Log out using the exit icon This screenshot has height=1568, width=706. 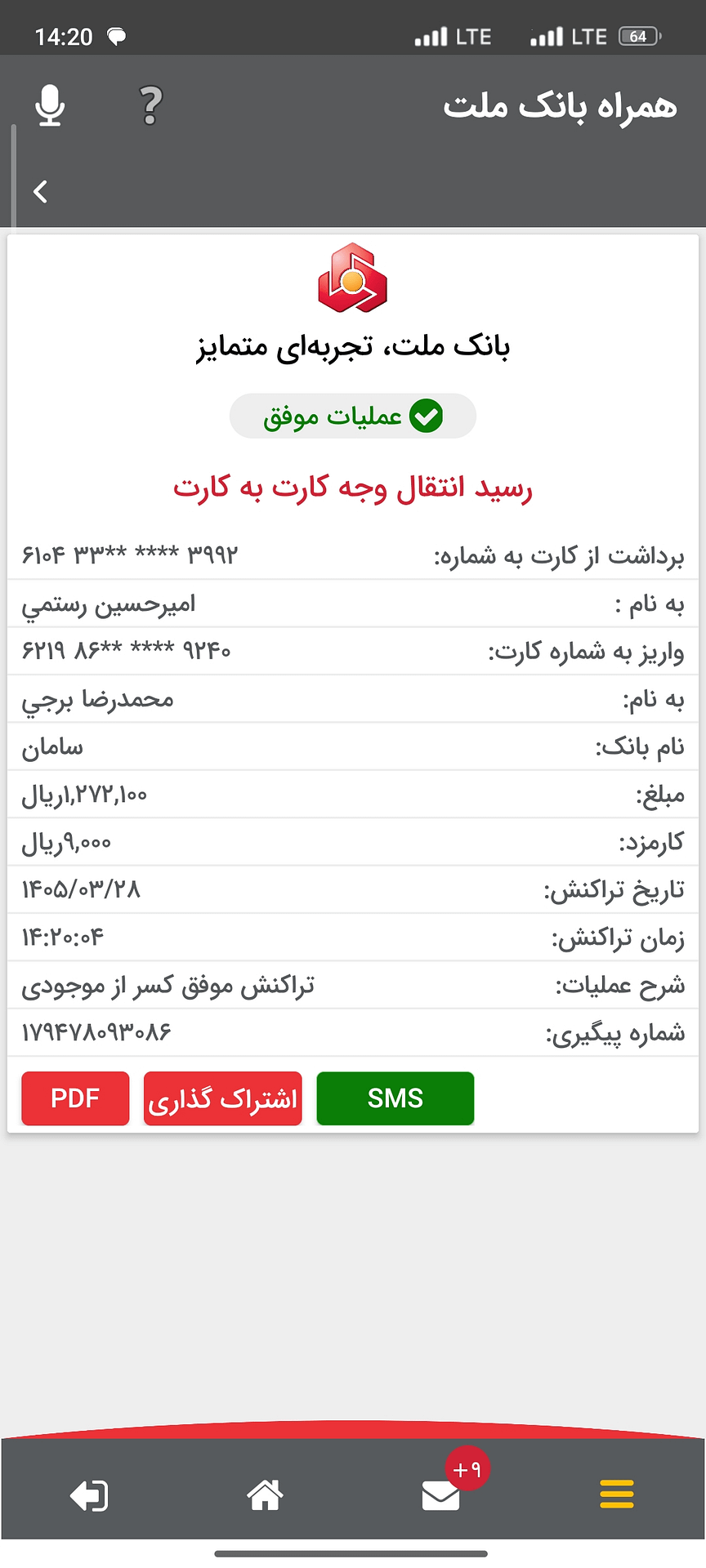pos(89,1495)
